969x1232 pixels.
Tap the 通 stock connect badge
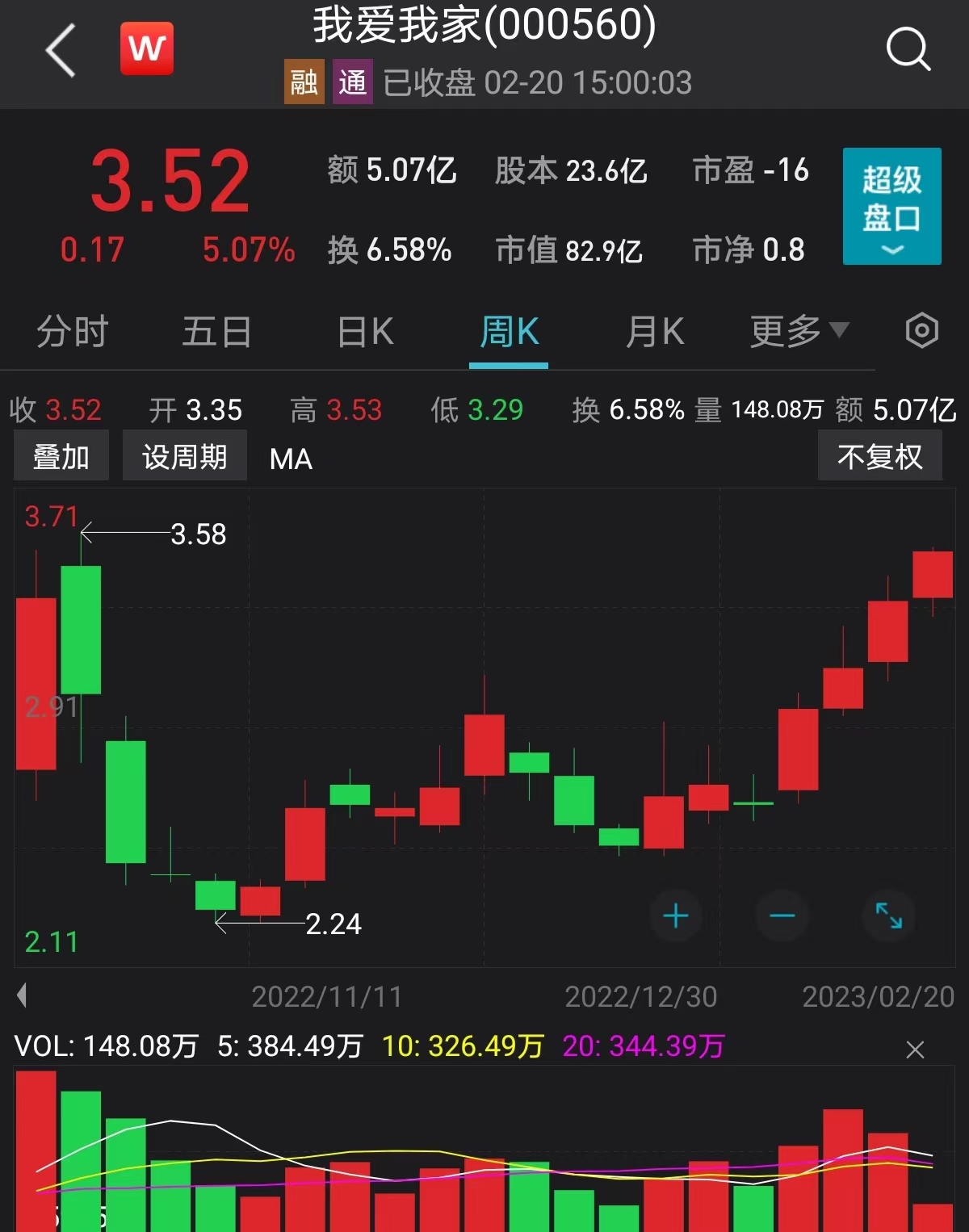point(353,82)
